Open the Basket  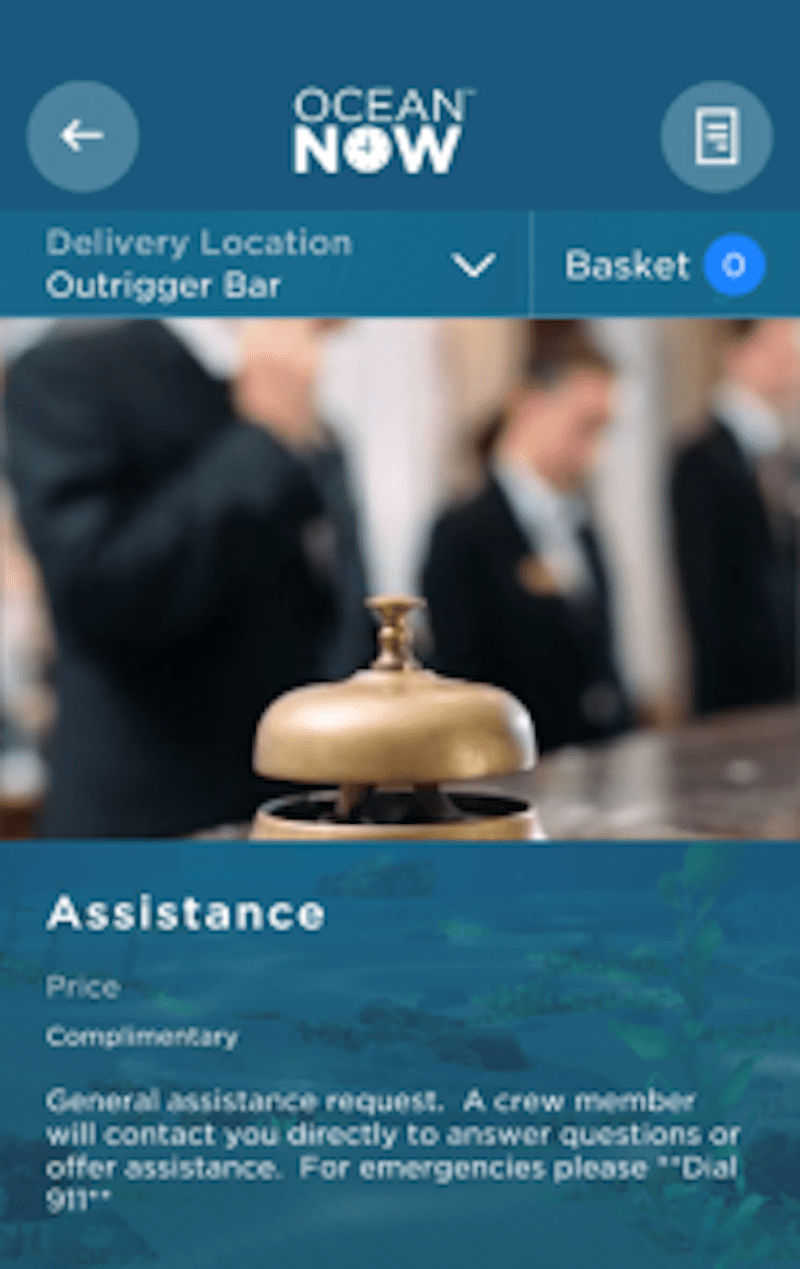tap(665, 265)
